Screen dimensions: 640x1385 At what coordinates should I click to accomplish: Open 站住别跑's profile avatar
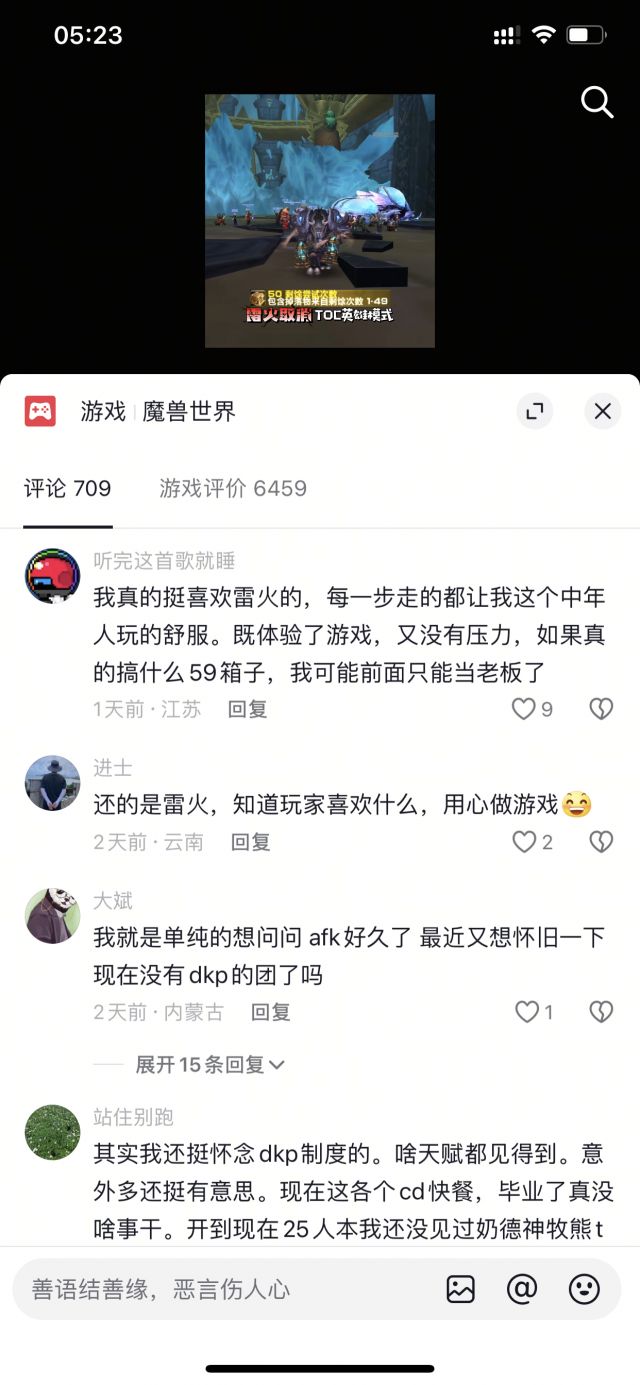click(52, 1132)
